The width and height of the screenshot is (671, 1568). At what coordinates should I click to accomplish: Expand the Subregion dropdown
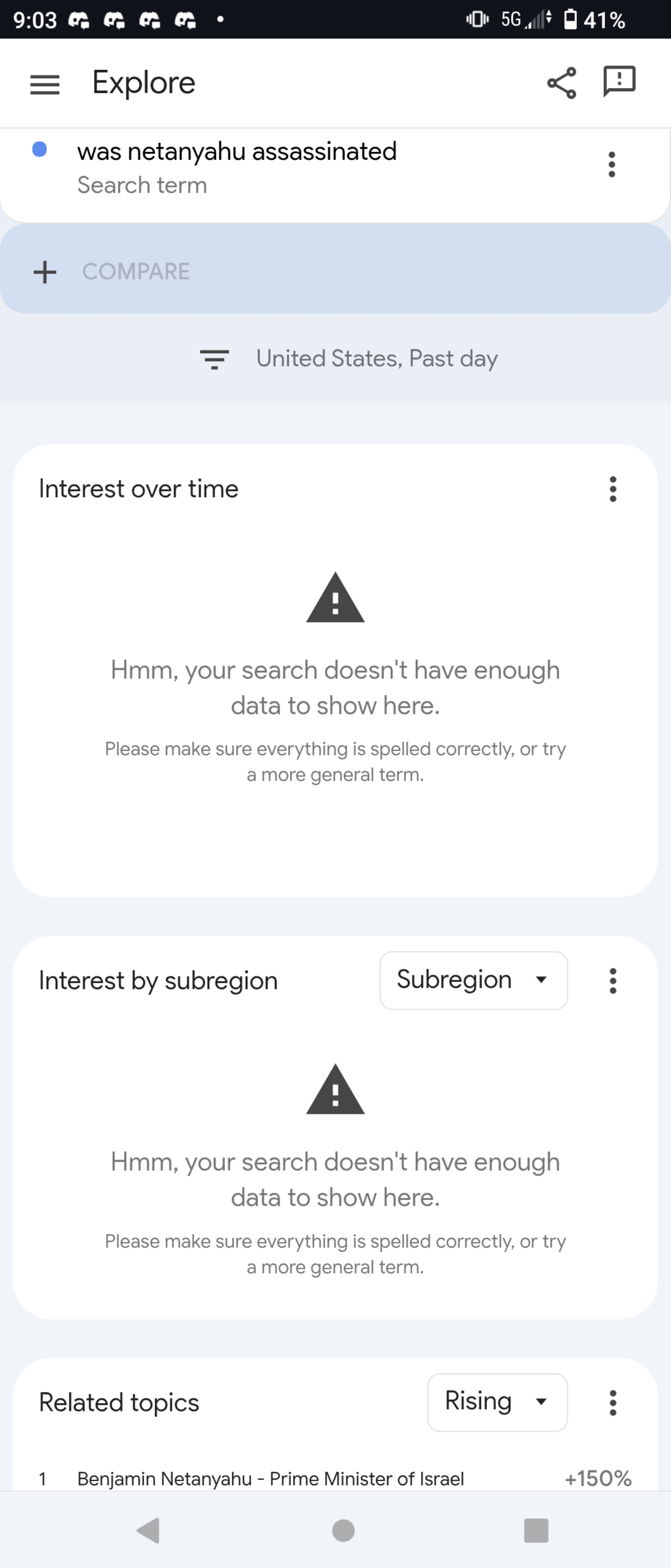(473, 980)
